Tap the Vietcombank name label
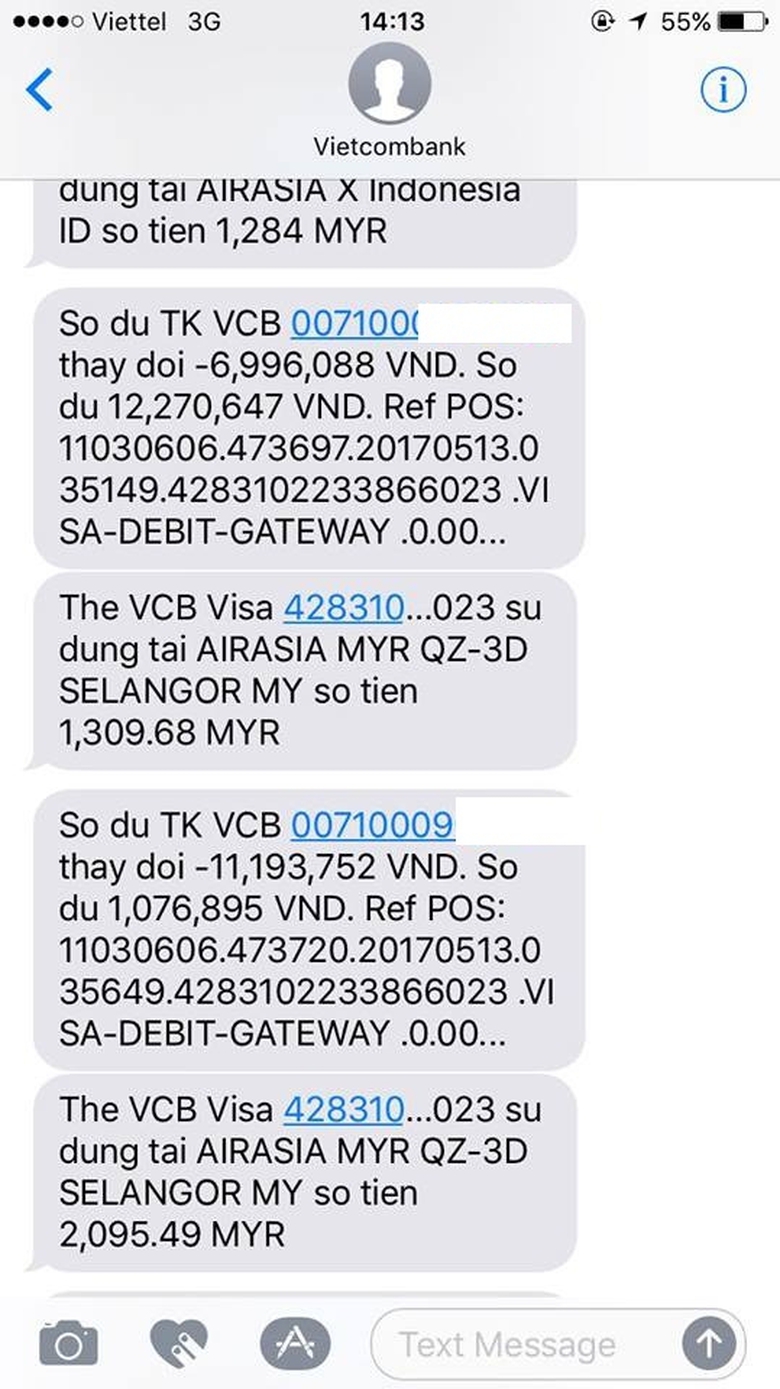 389,145
